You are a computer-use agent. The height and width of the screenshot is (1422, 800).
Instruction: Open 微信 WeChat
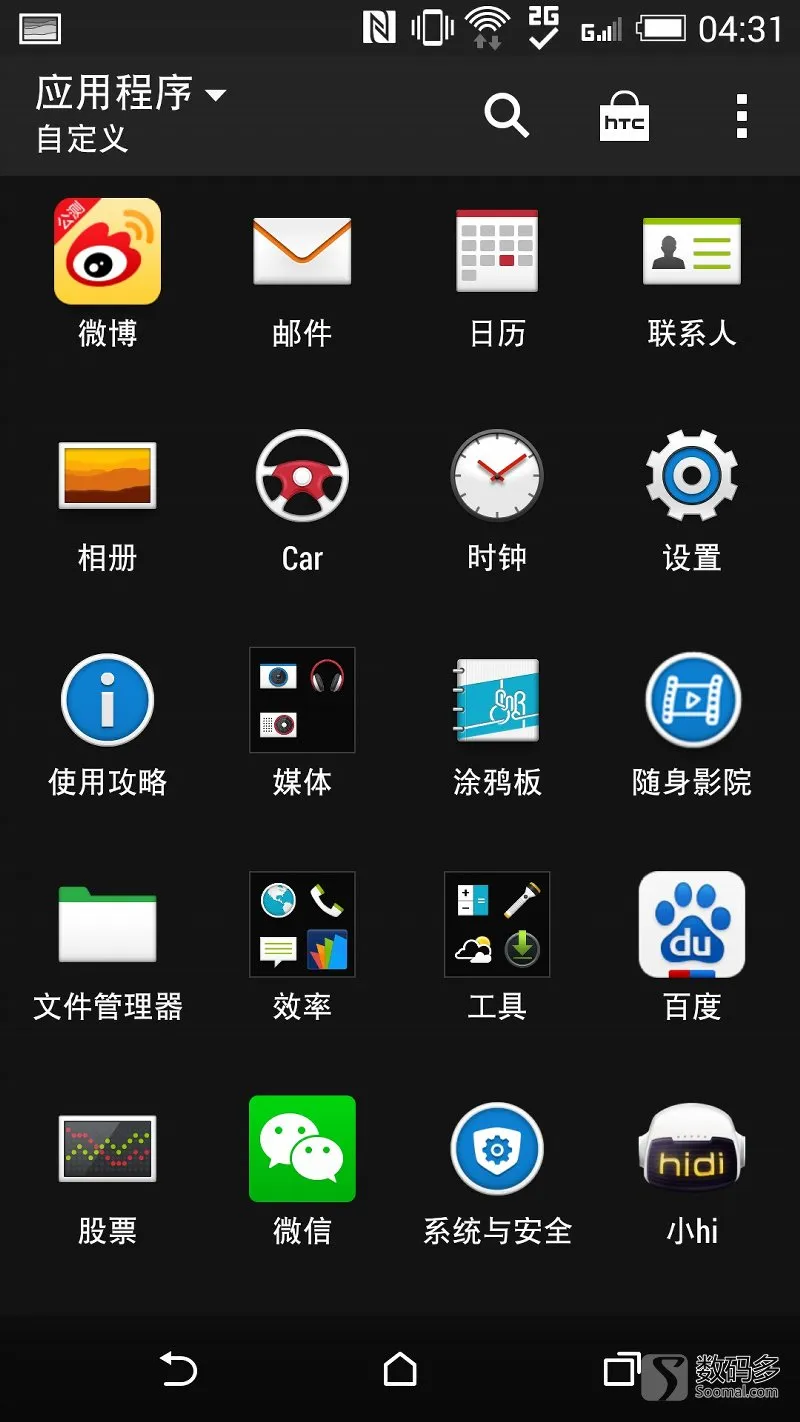pos(302,1148)
